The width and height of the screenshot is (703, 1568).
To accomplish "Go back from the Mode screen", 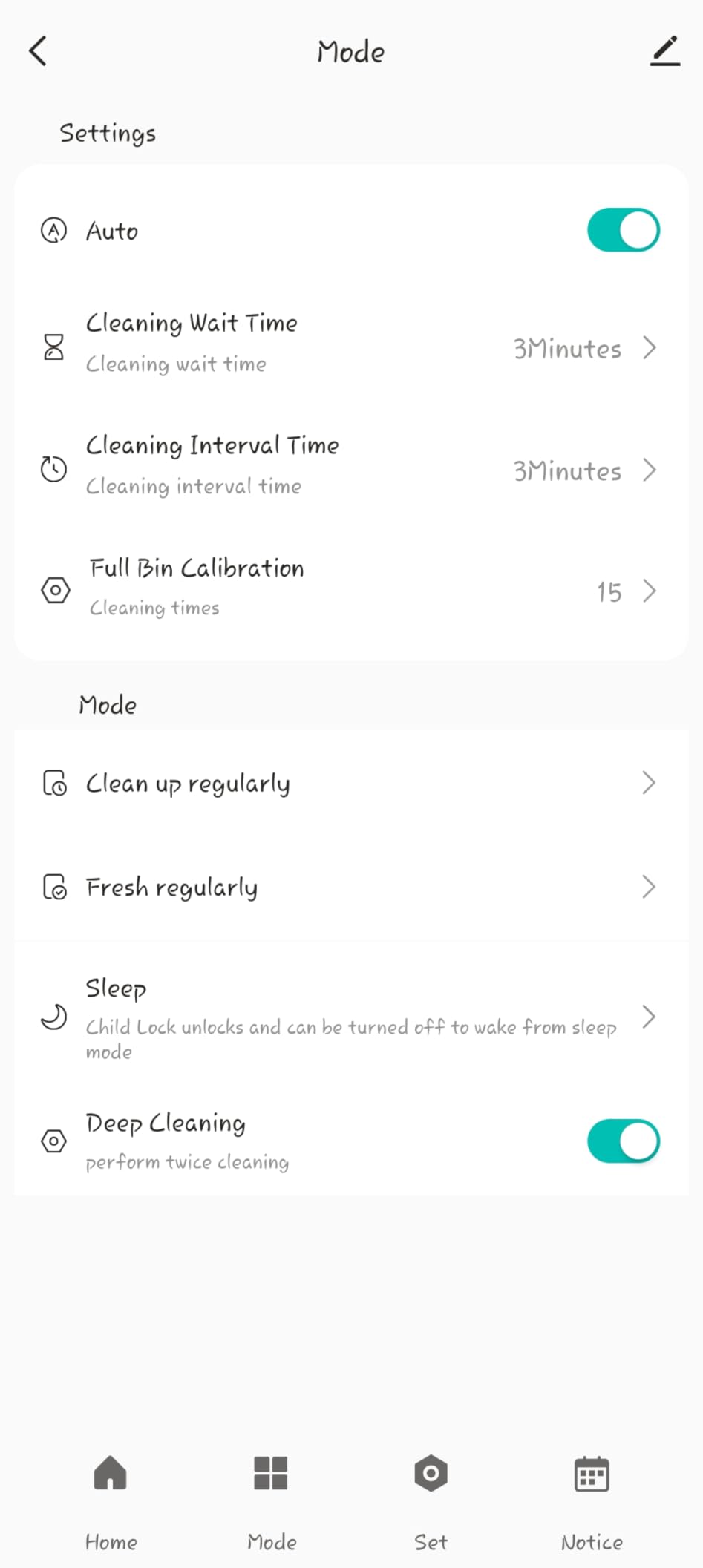I will pos(38,51).
